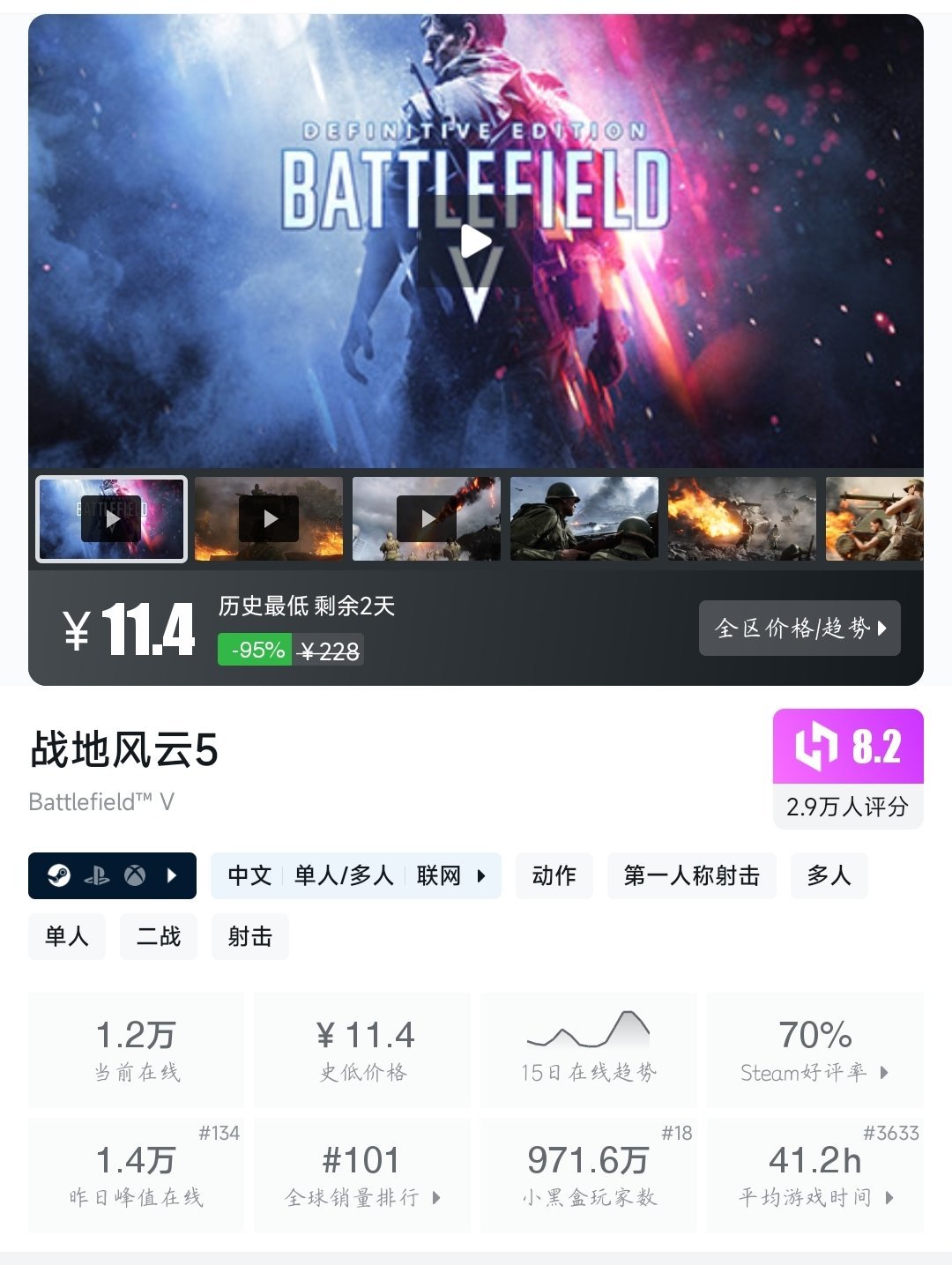Screen dimensions: 952x1265
Task: View 平均游戏时间 details
Action: point(815,1175)
